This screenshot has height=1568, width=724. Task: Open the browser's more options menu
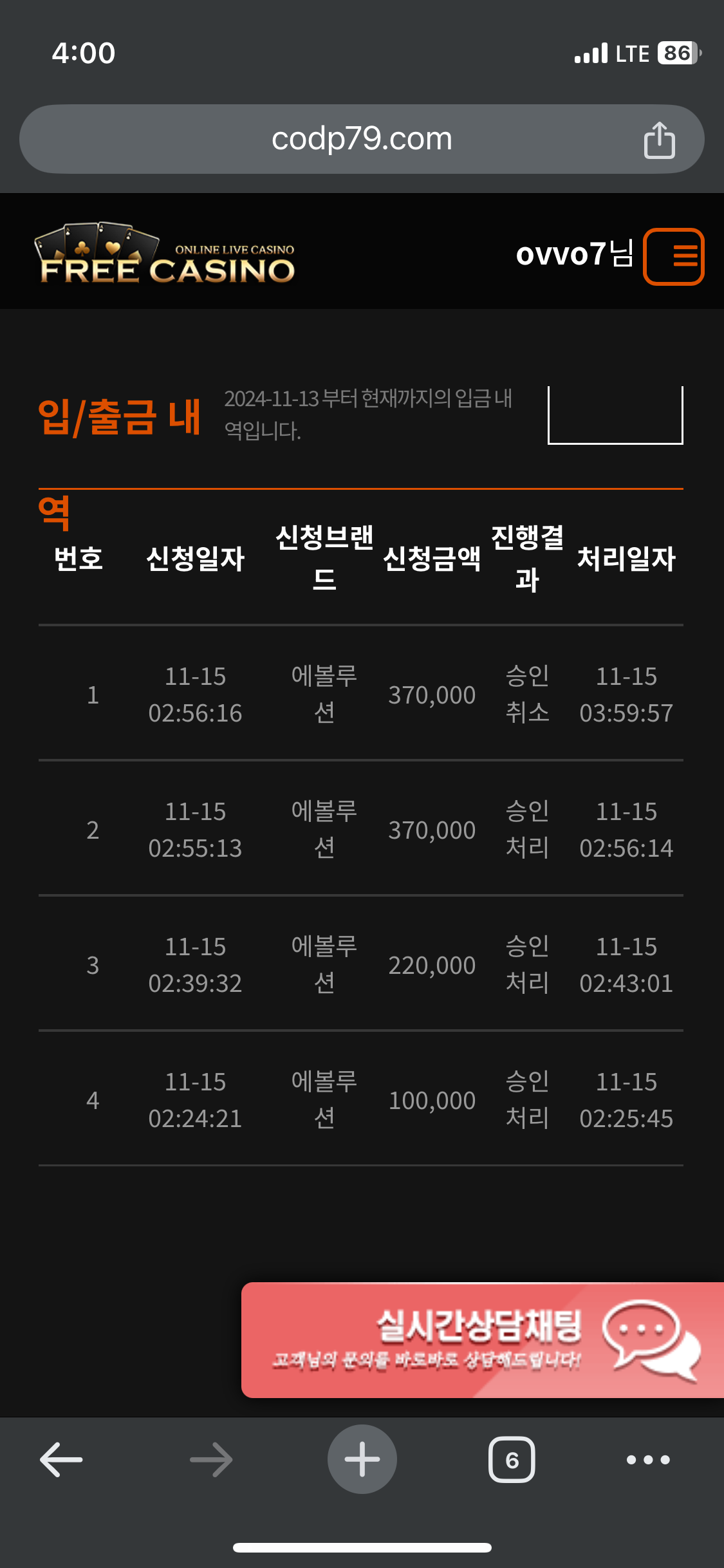coord(648,1459)
